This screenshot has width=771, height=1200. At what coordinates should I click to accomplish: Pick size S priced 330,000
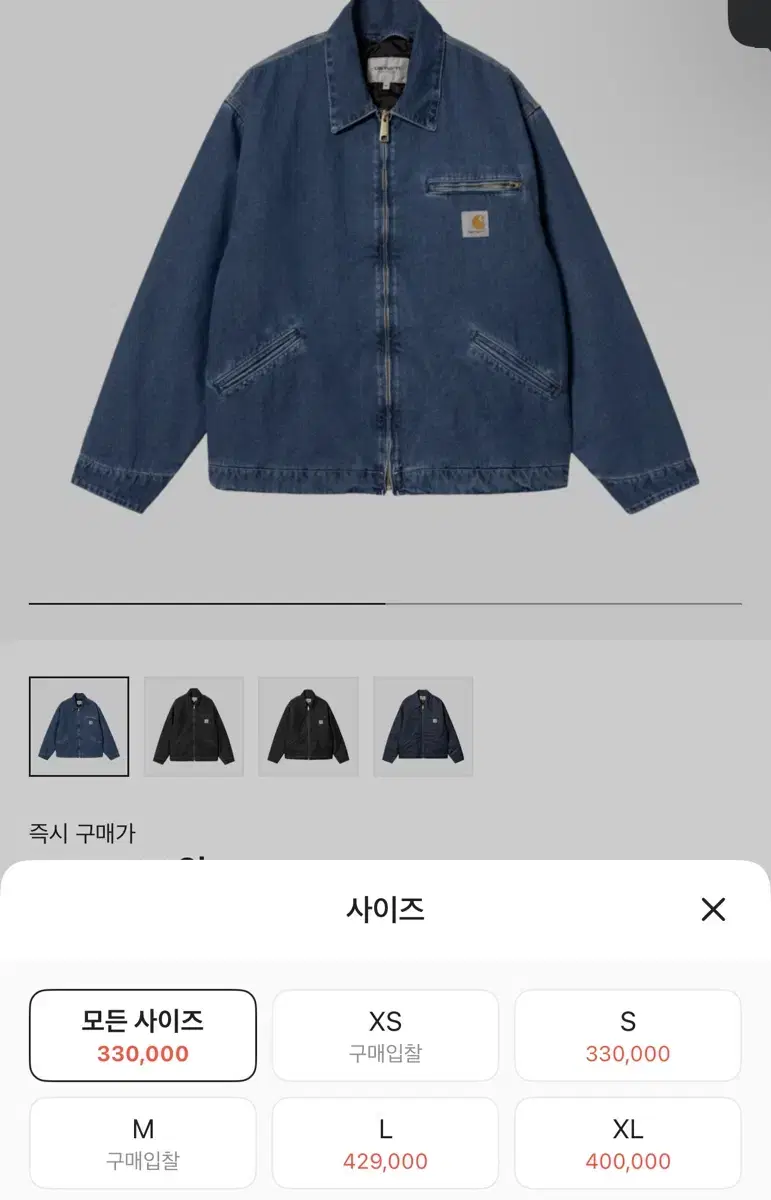(628, 1035)
